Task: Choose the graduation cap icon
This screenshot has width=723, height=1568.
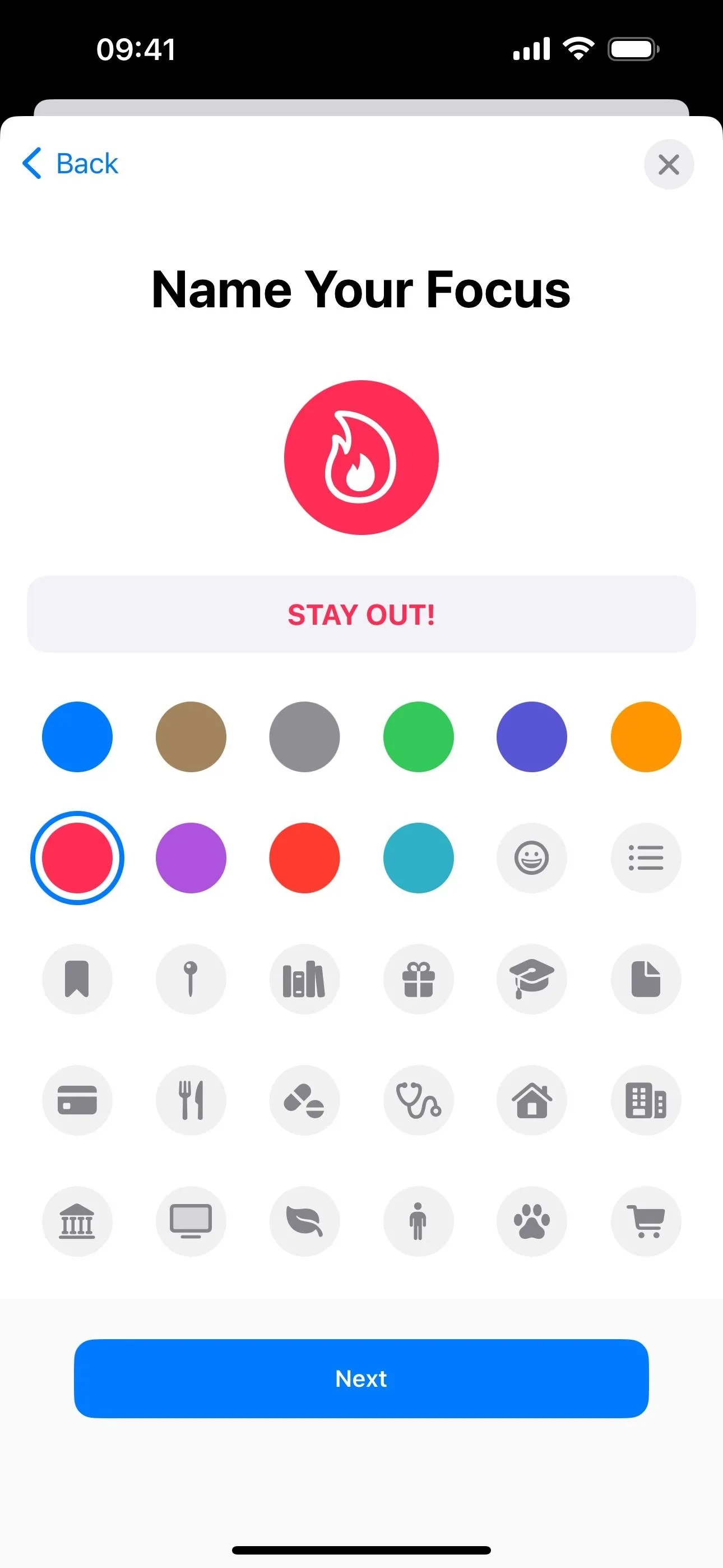Action: click(x=532, y=979)
